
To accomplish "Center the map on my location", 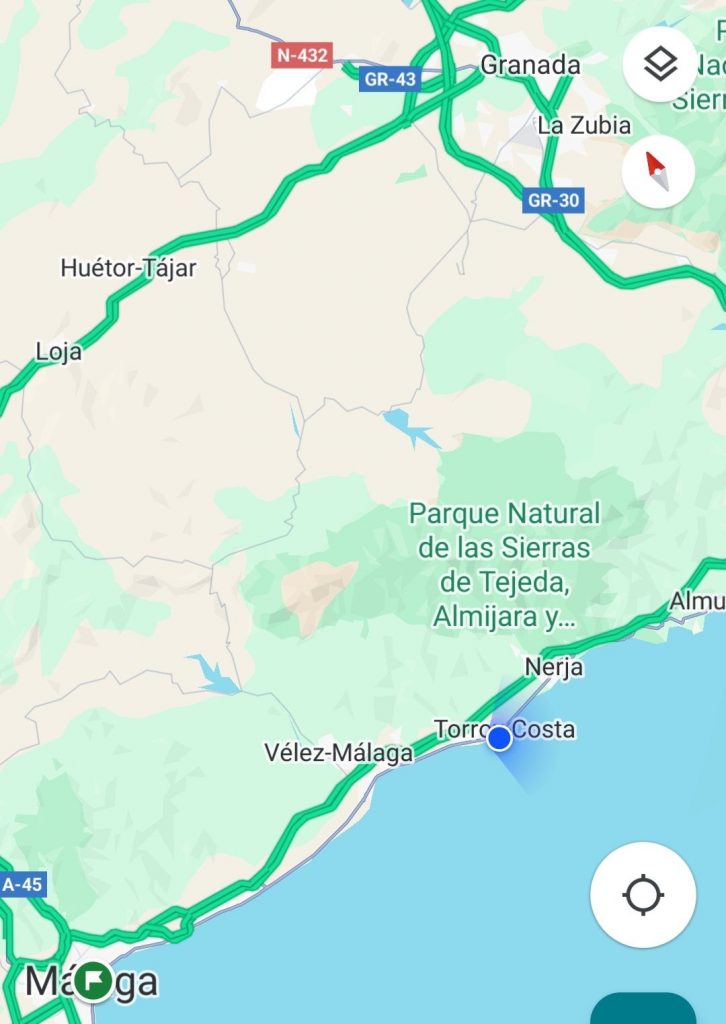I will (x=643, y=895).
